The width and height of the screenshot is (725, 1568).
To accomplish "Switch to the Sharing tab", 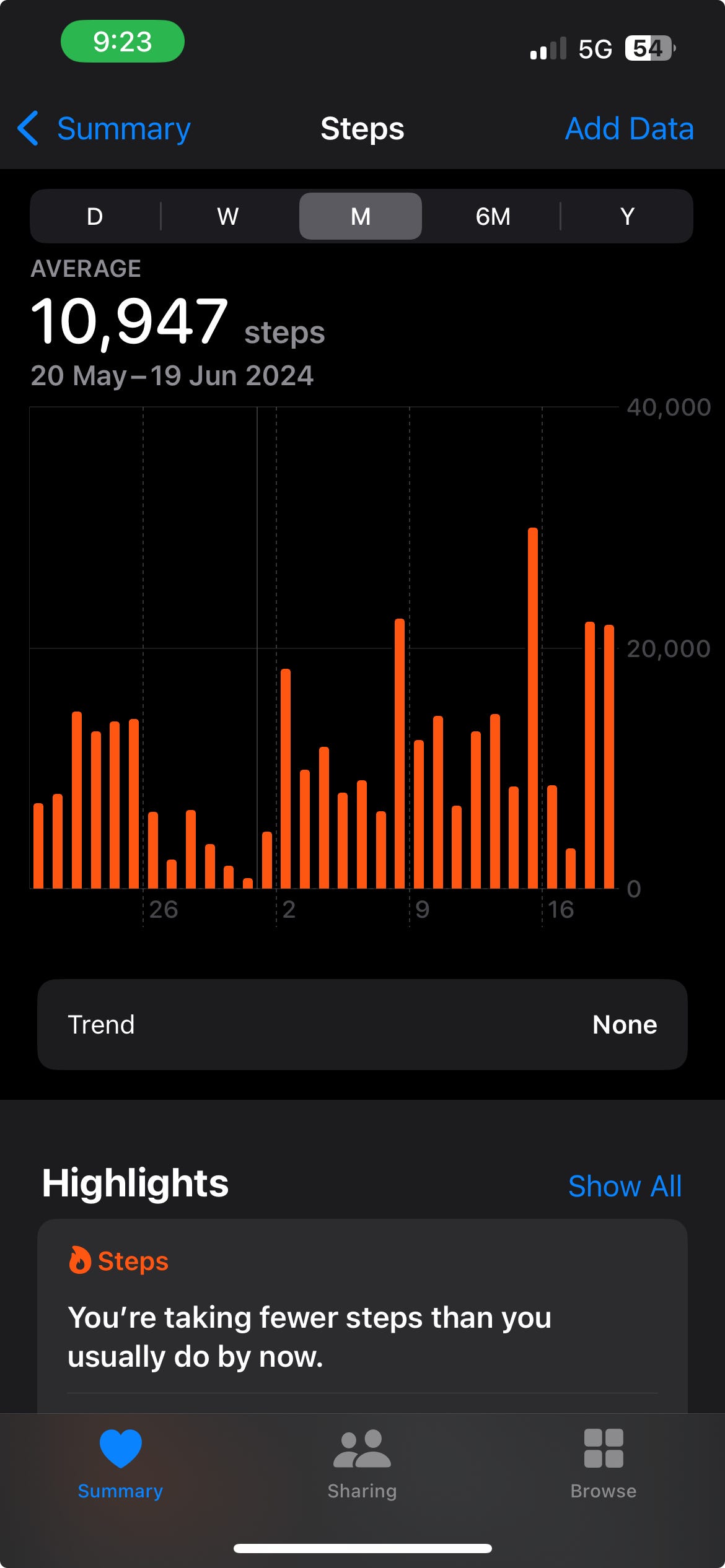I will (362, 1464).
